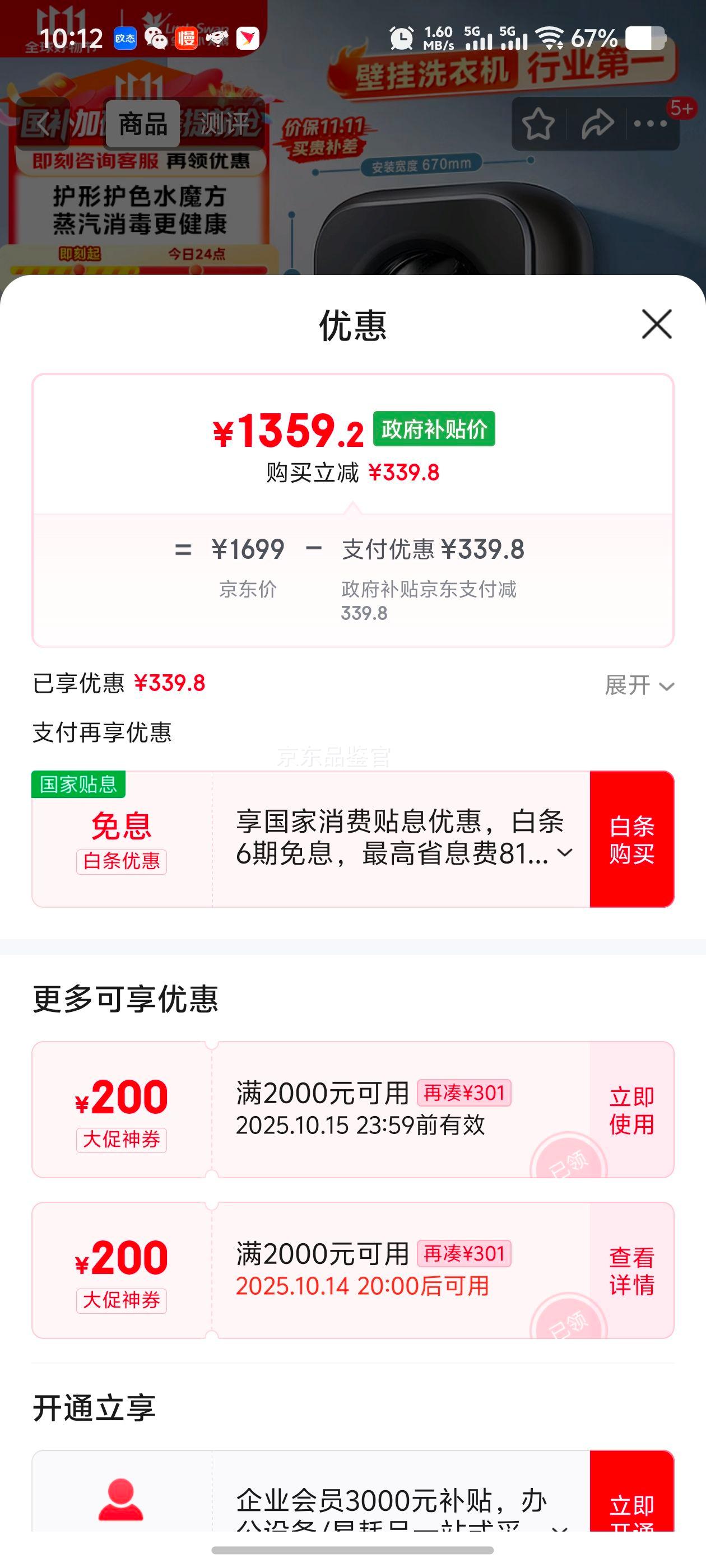Switch to the 商品 tab
The height and width of the screenshot is (1568, 706).
point(143,124)
